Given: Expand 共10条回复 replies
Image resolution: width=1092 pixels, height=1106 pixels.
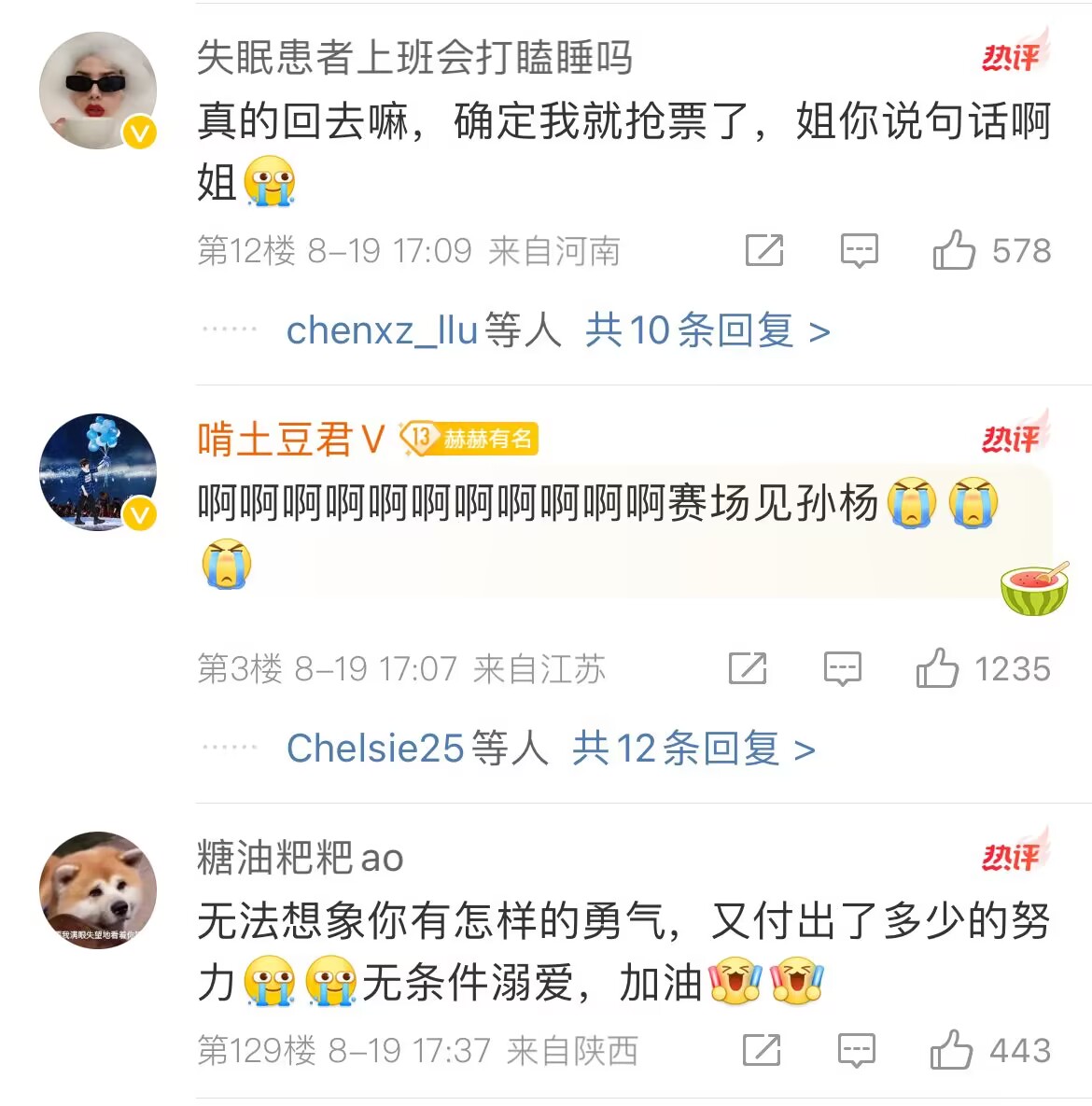Looking at the screenshot, I should pyautogui.click(x=707, y=330).
